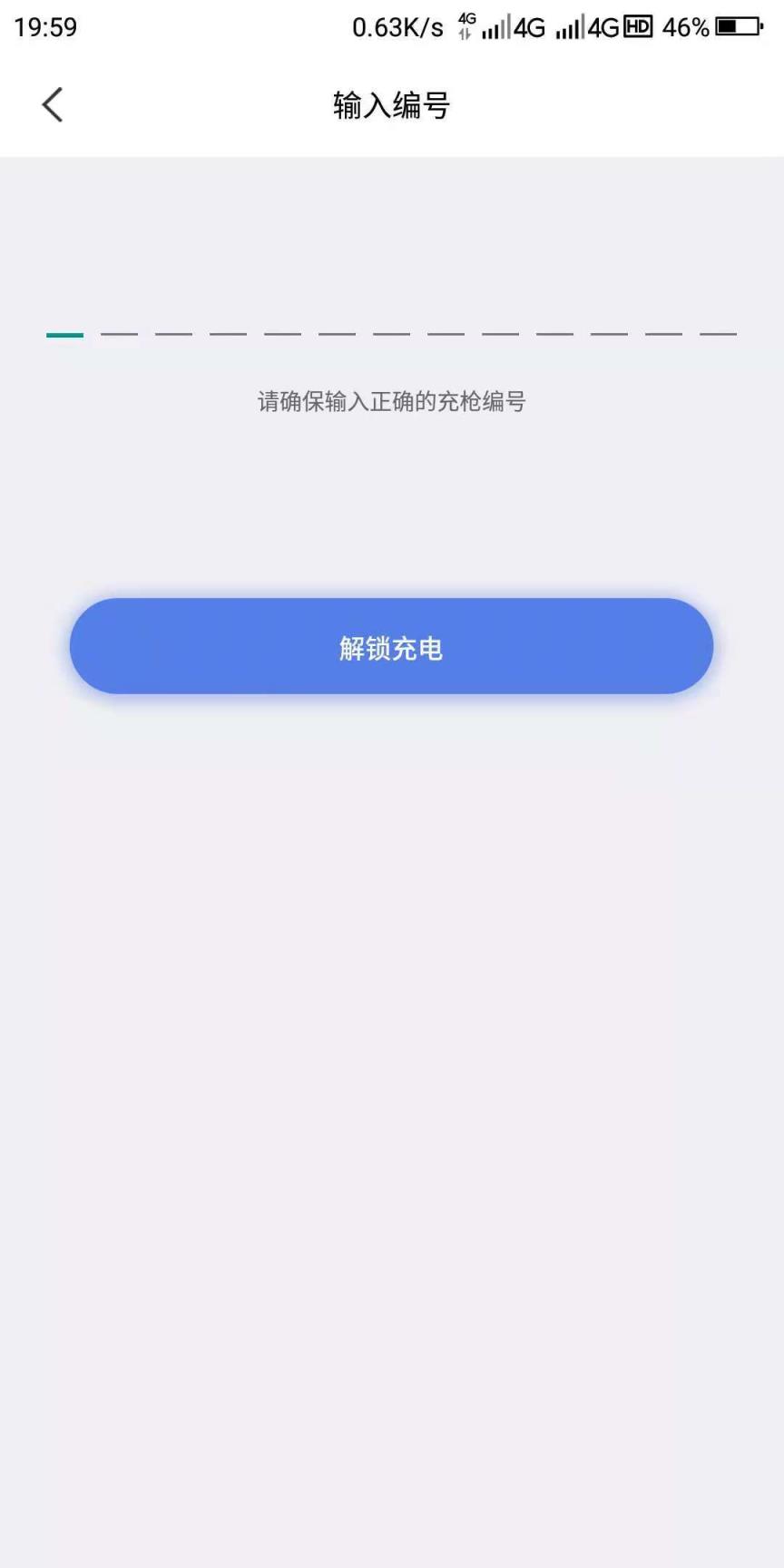784x1568 pixels.
Task: Click the back arrow to return
Action: point(52,103)
